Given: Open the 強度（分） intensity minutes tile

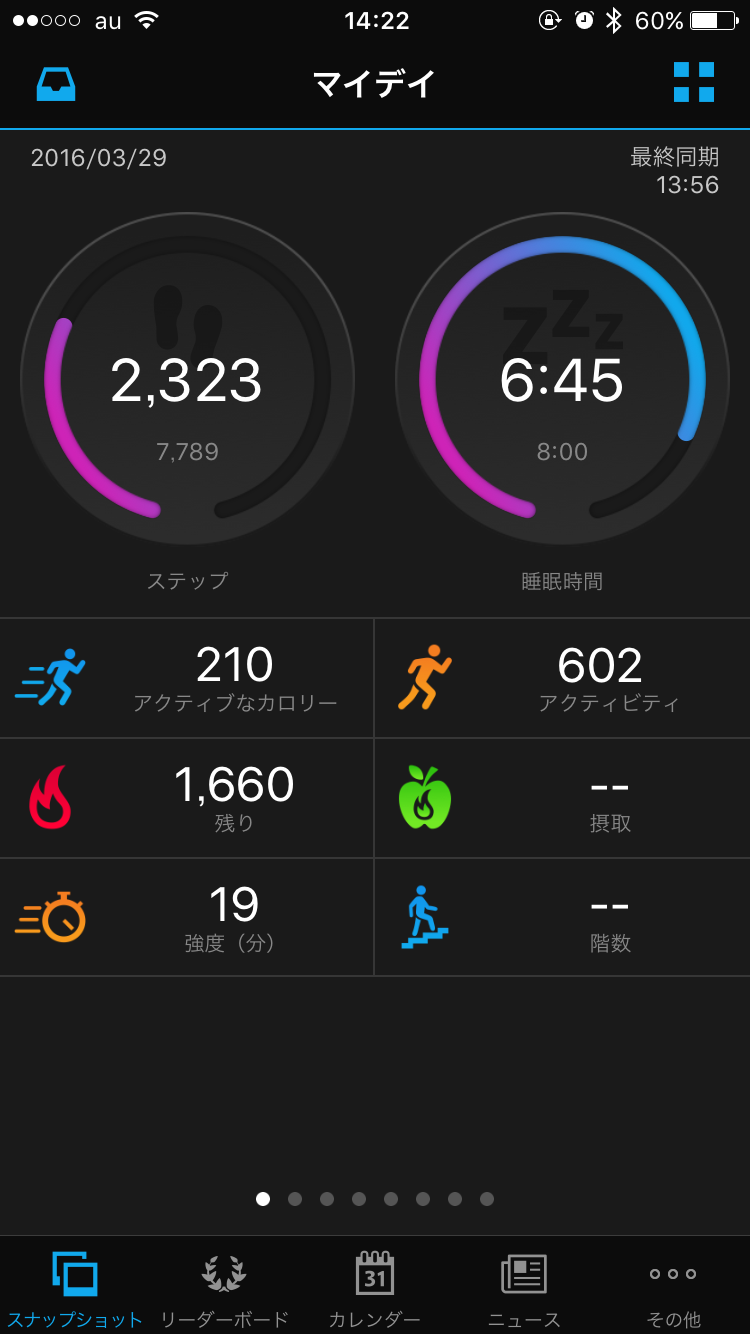Looking at the screenshot, I should (x=187, y=917).
